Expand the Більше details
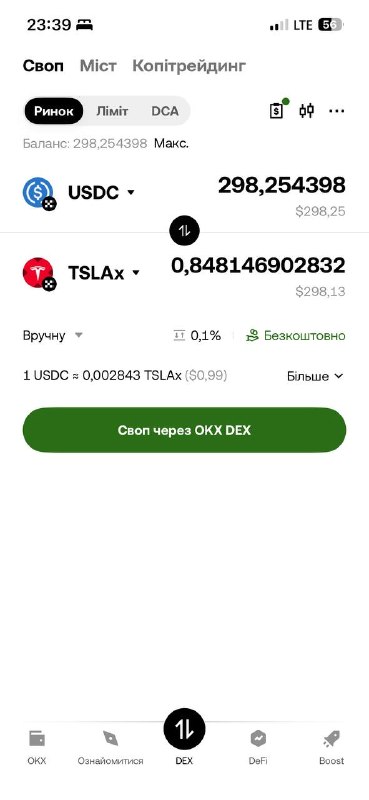The image size is (369, 800). (x=315, y=377)
